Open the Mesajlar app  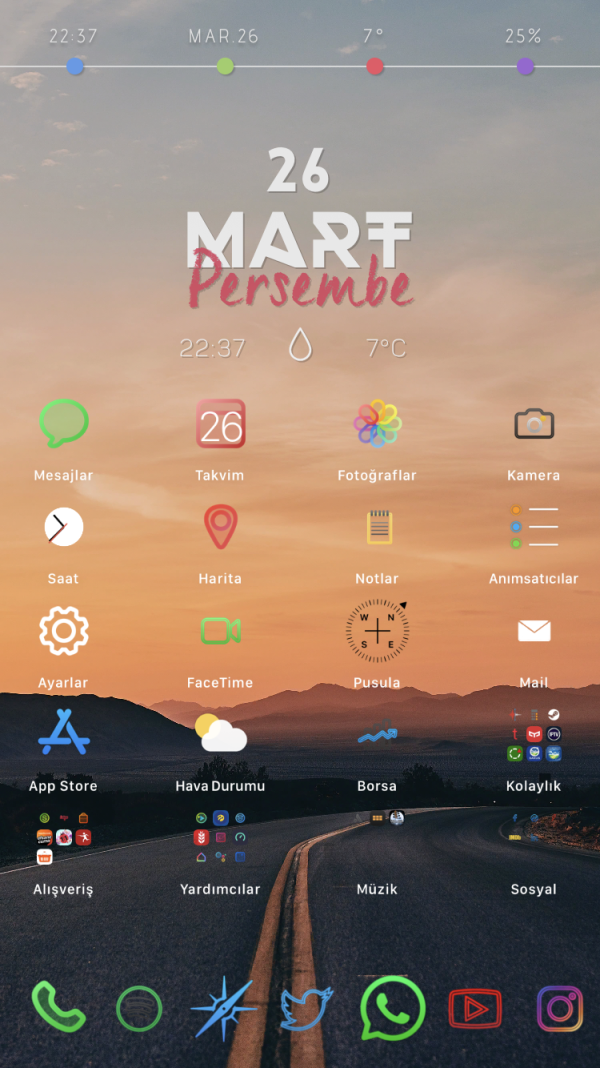(x=64, y=424)
